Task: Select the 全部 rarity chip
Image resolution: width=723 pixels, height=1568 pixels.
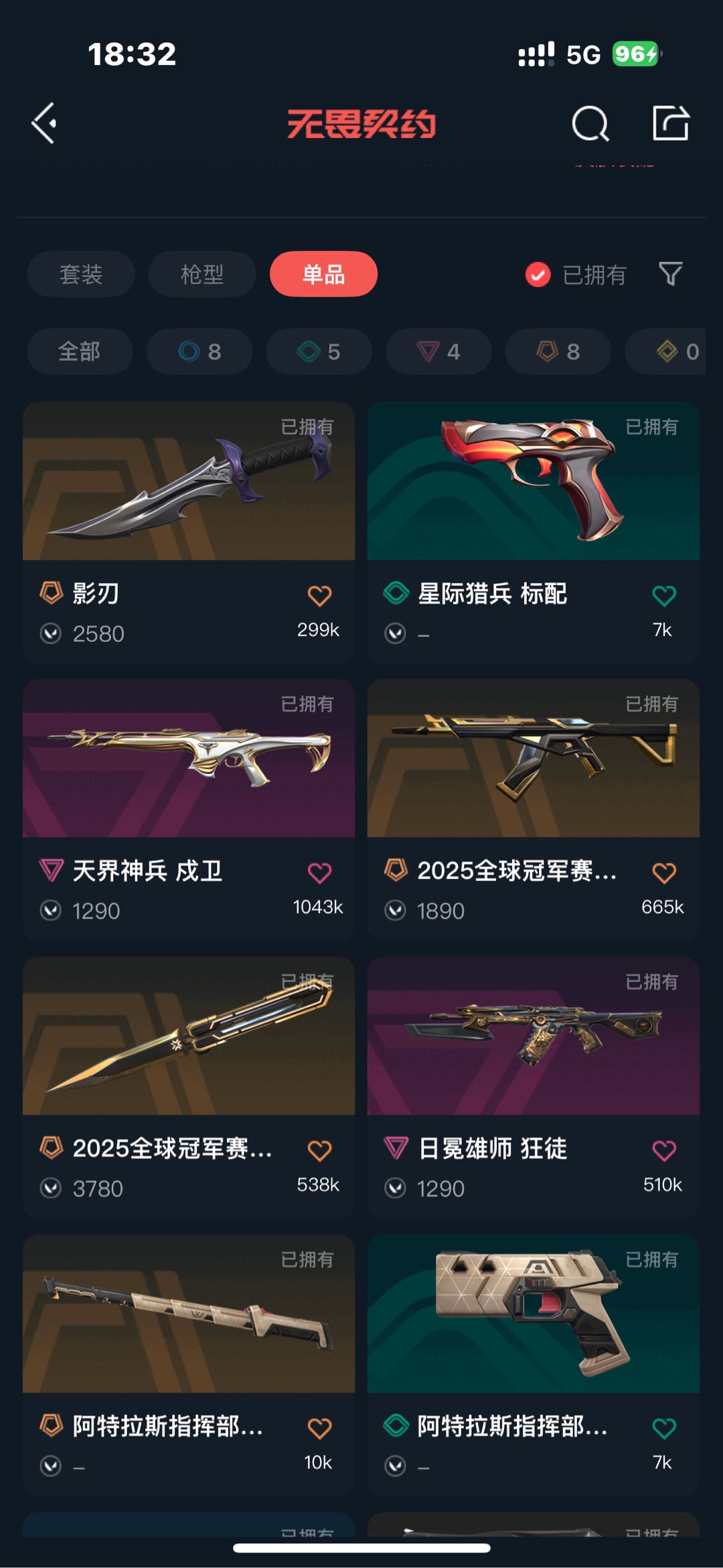Action: [x=79, y=351]
